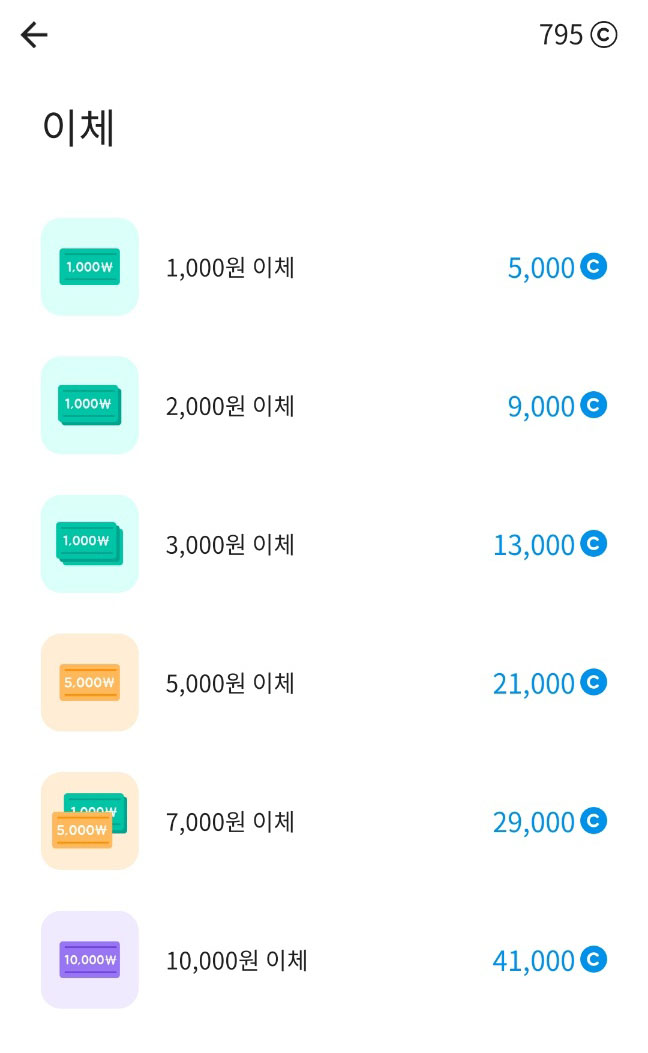Select the 10,000원 이체 transfer
This screenshot has height=1053, width=648.
click(x=324, y=960)
